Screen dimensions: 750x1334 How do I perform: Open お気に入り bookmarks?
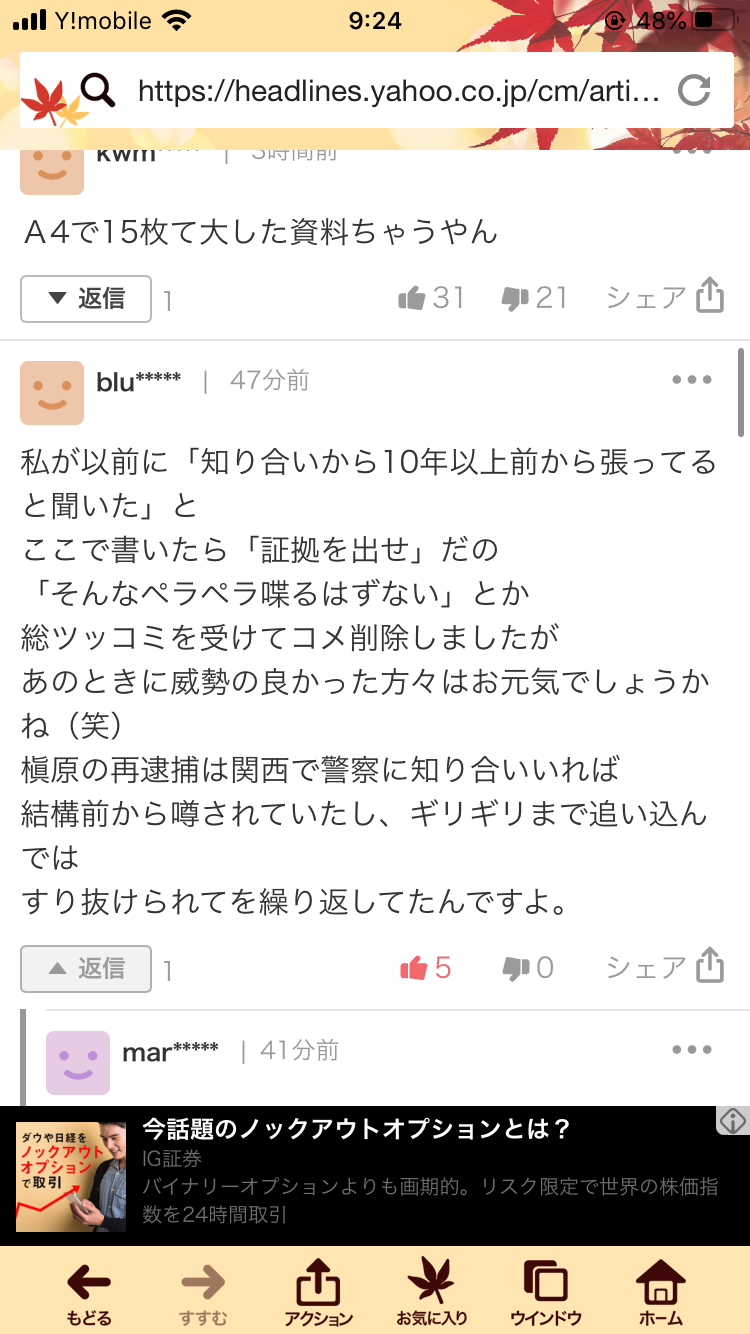point(432,1292)
